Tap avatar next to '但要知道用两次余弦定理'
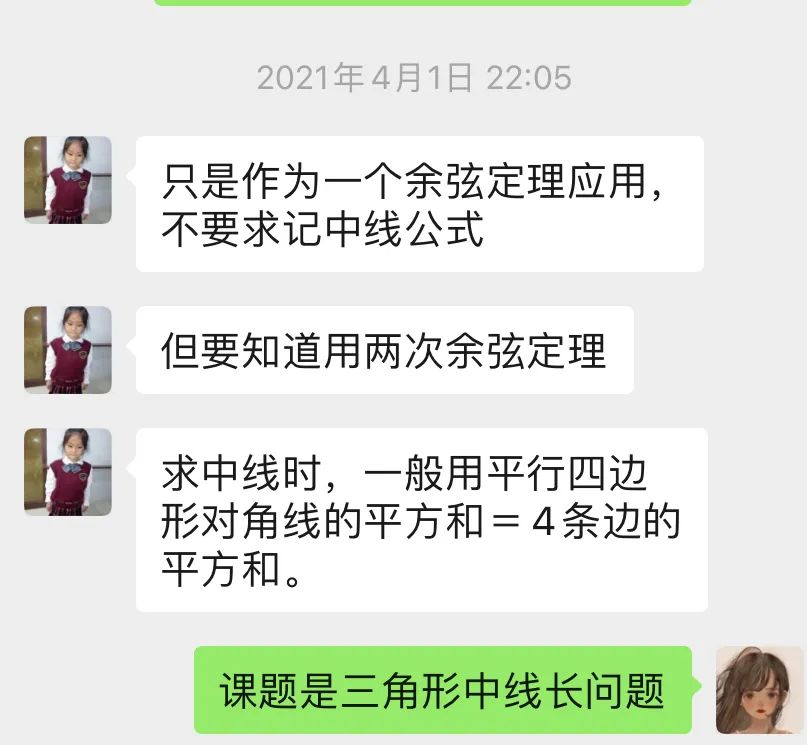807x745 pixels. point(67,350)
